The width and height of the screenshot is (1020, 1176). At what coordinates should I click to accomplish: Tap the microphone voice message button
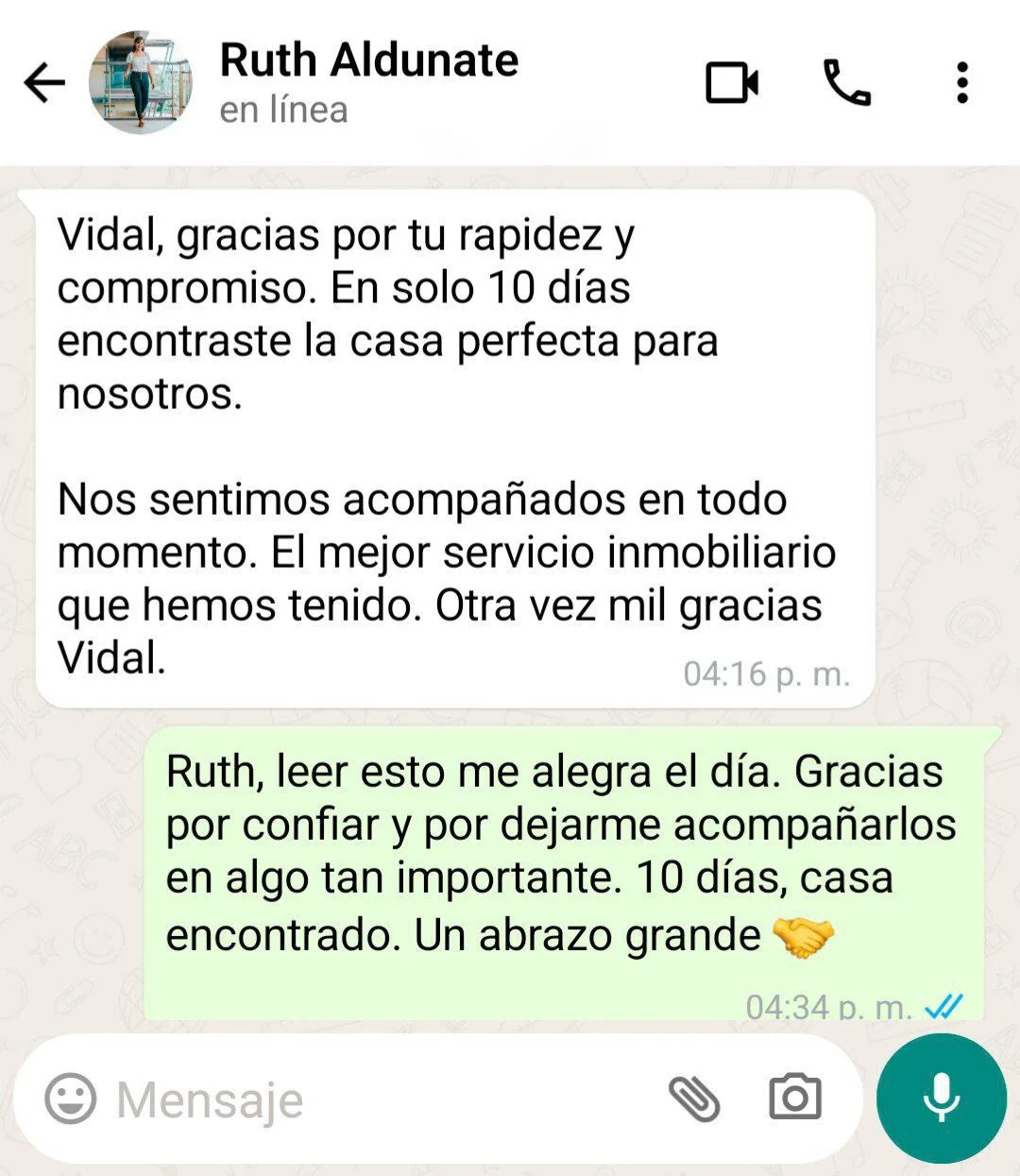point(941,1099)
